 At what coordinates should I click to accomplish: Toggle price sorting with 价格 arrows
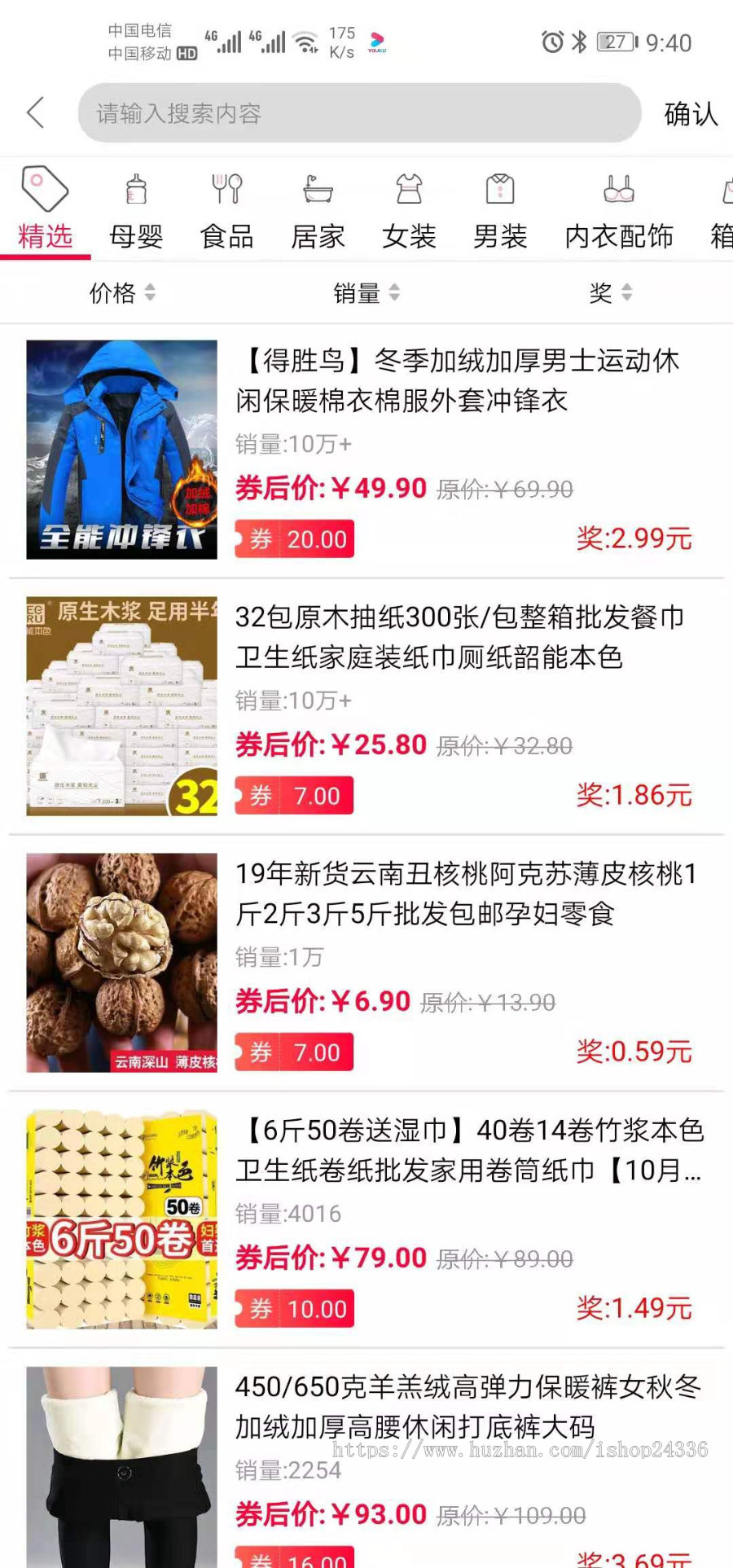coord(121,293)
